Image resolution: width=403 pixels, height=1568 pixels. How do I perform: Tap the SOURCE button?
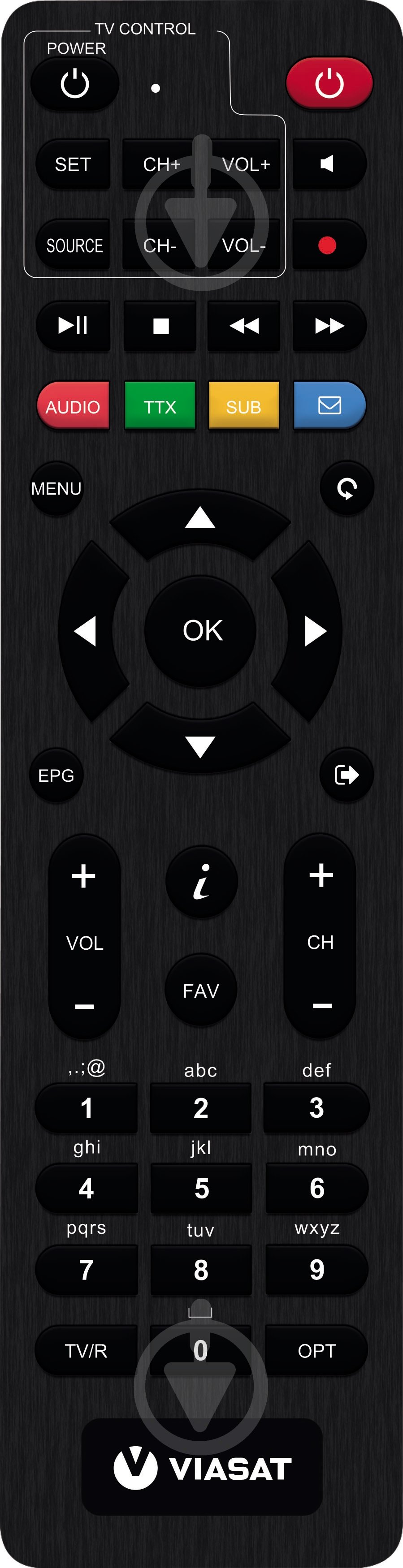coord(74,246)
